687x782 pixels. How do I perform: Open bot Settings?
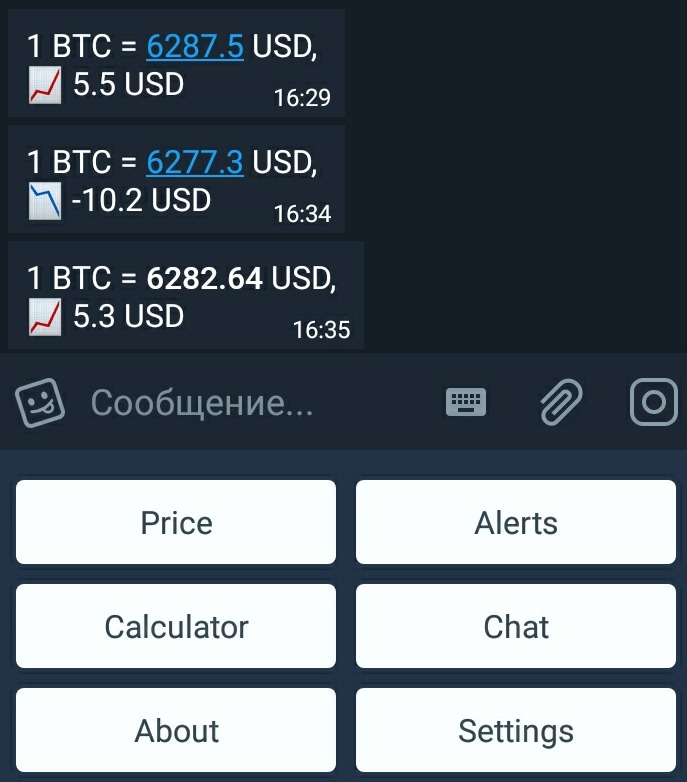(516, 731)
